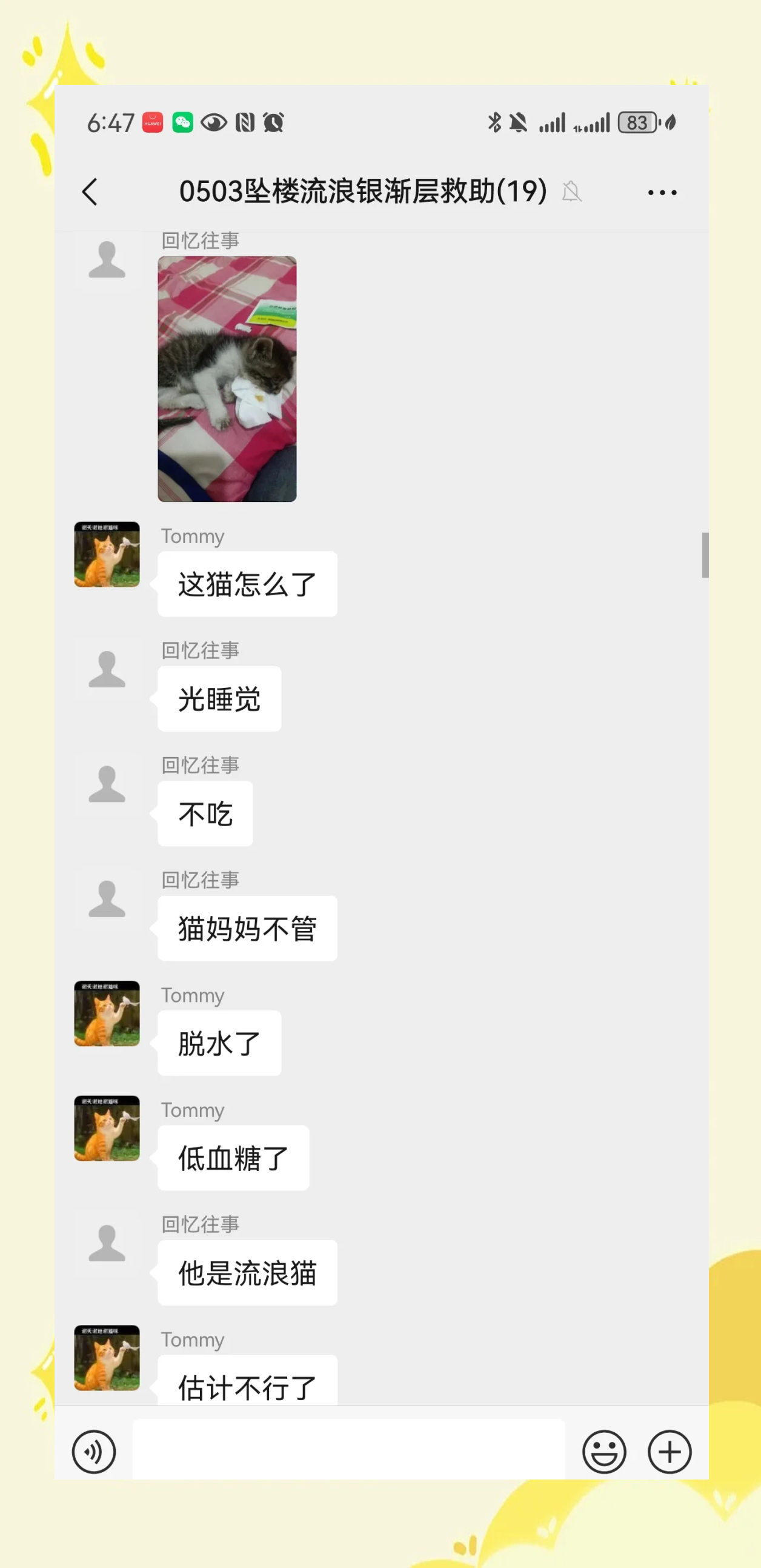Image resolution: width=761 pixels, height=1568 pixels.
Task: Open the emoji sticker panel
Action: pos(603,1452)
